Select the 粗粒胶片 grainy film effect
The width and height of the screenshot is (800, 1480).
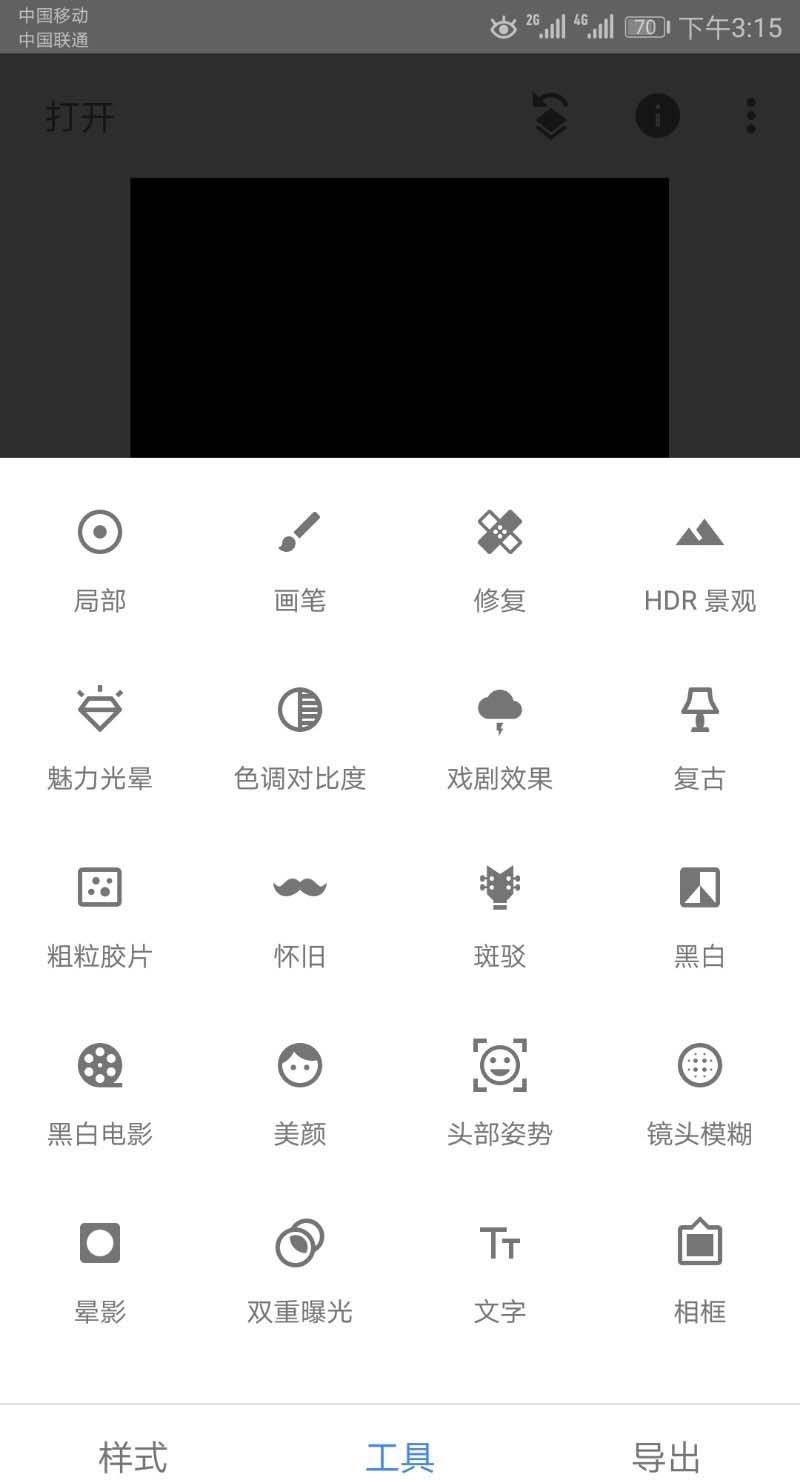click(97, 911)
